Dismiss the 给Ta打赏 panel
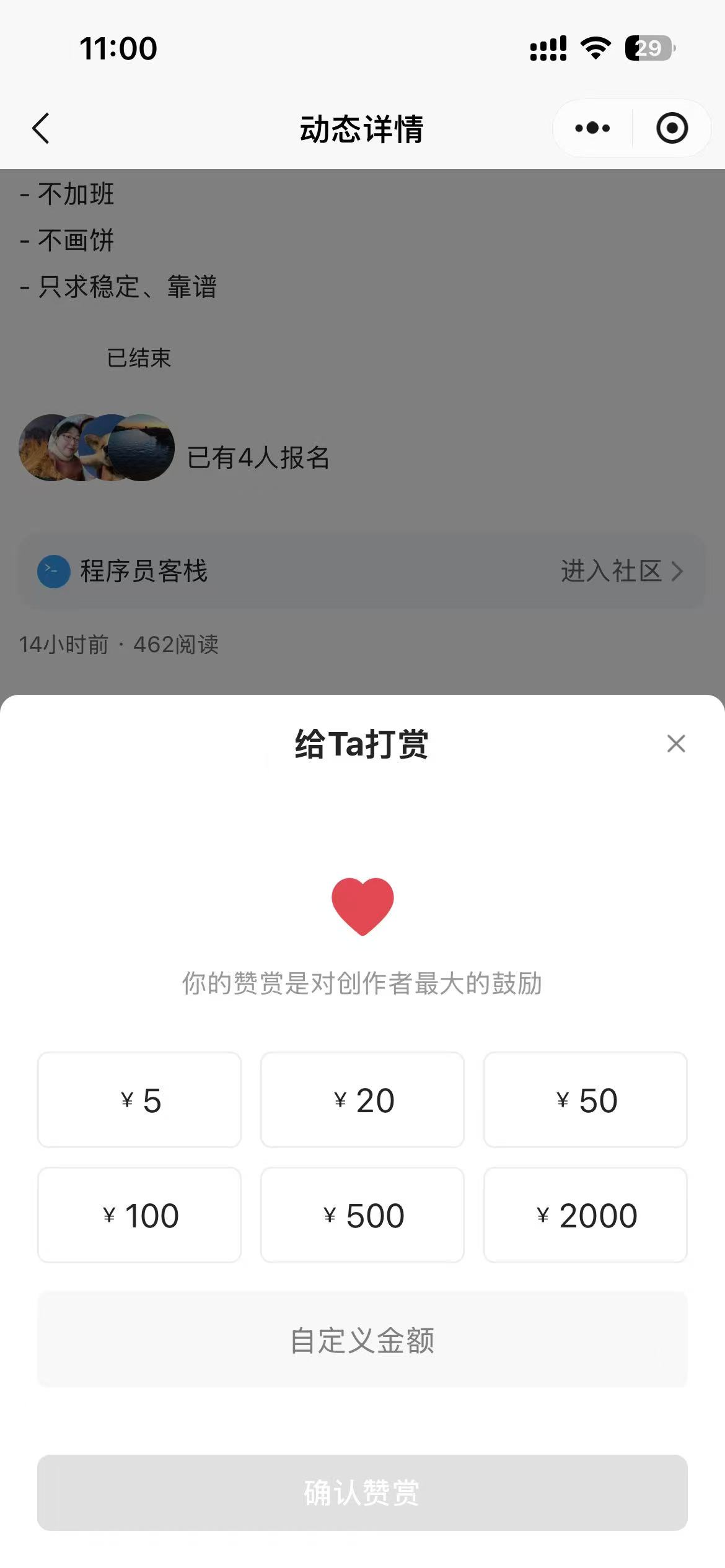 point(675,743)
